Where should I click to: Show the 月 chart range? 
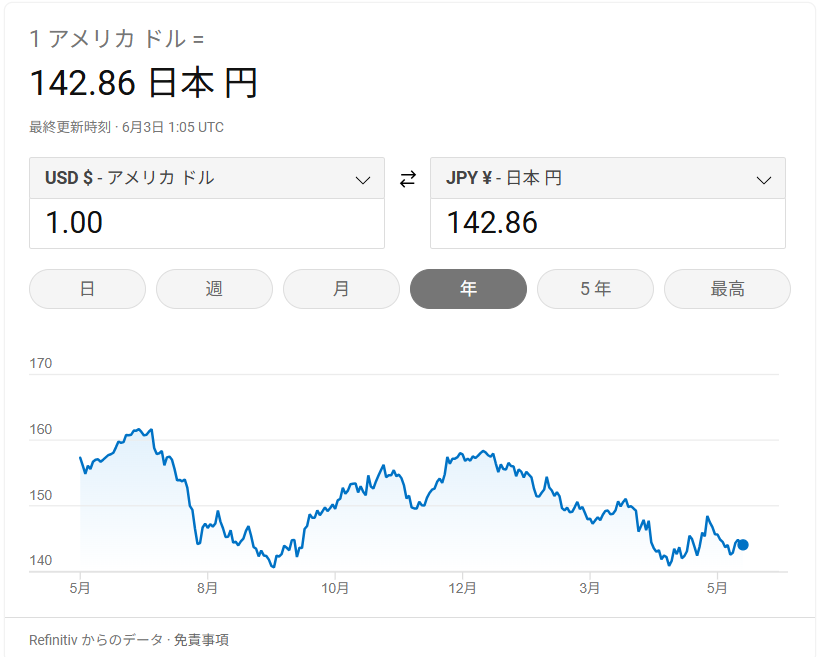(x=341, y=289)
